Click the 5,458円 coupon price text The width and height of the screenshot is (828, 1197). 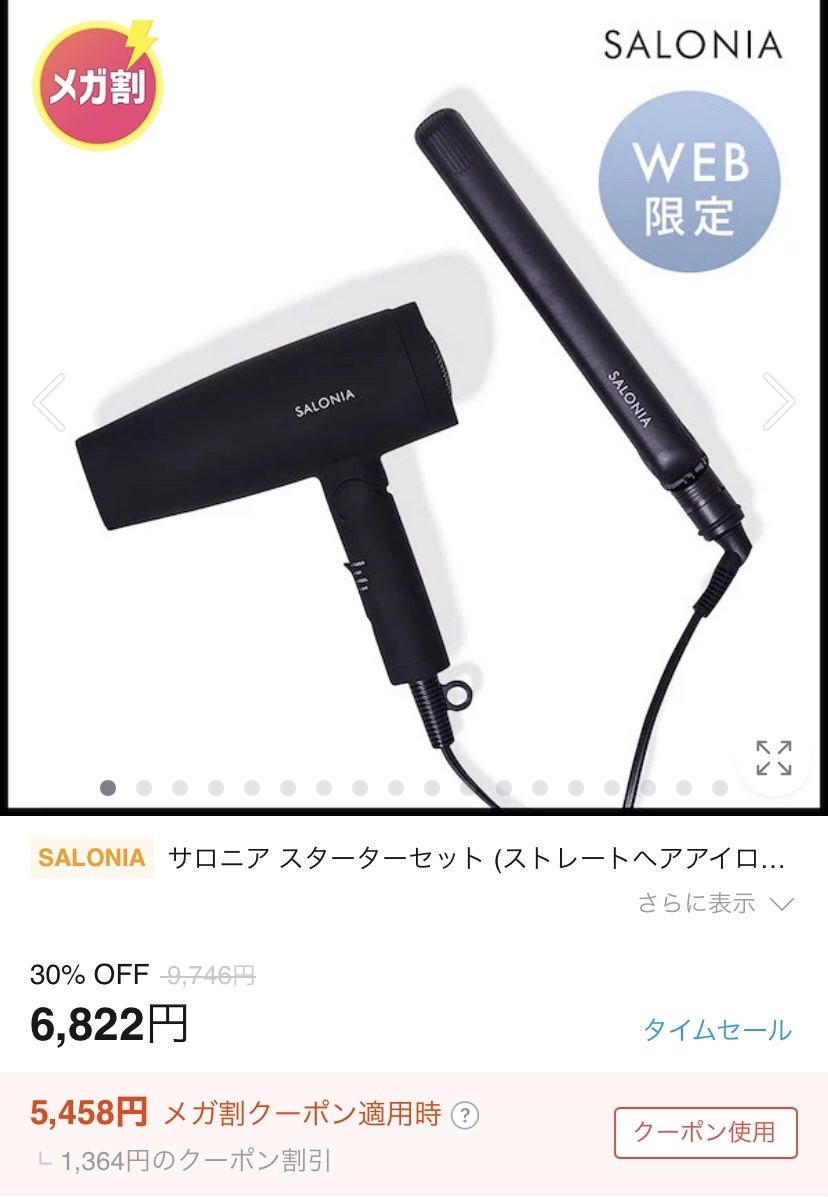pos(92,1112)
